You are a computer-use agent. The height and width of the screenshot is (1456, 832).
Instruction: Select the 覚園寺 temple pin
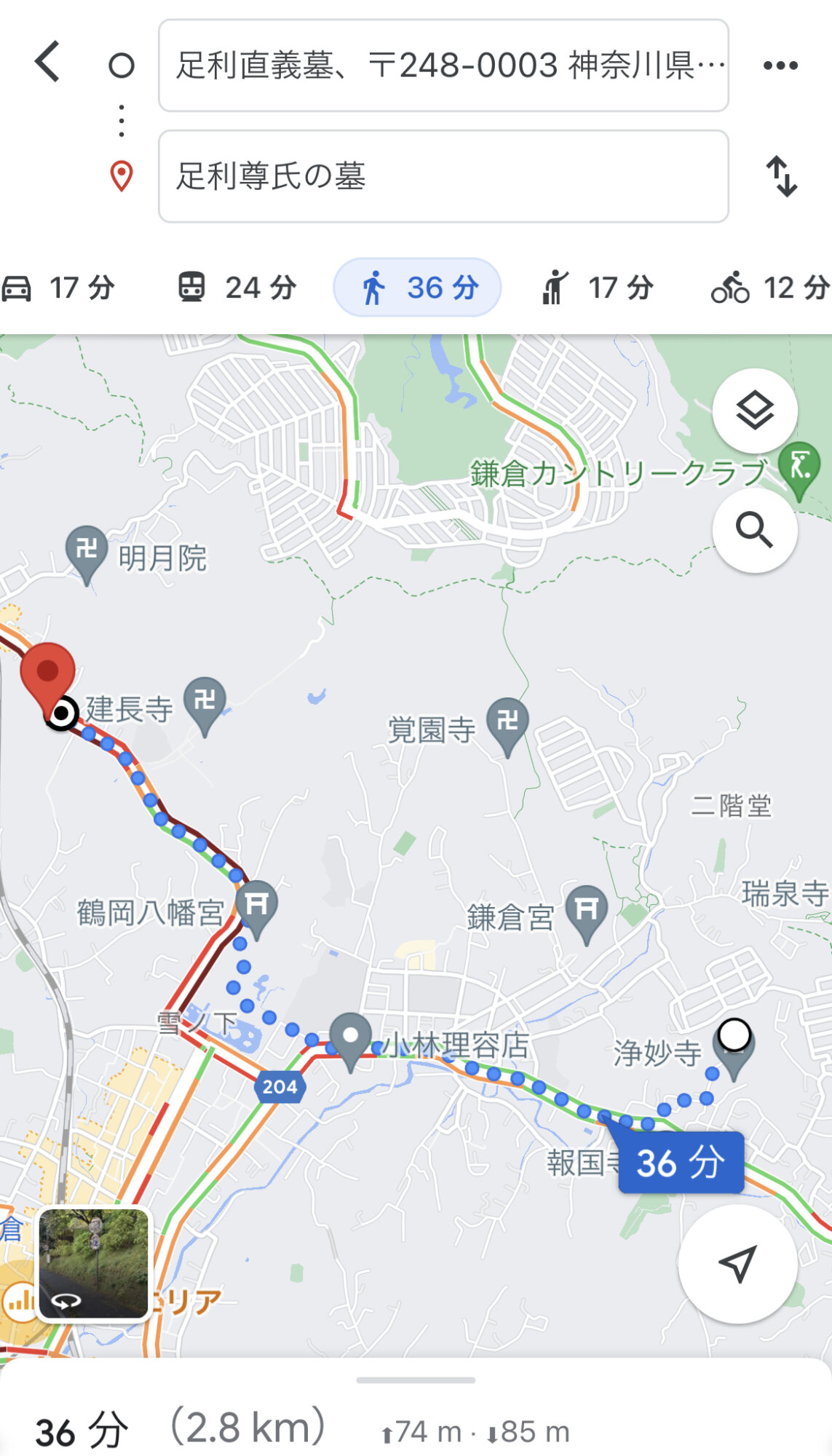tap(507, 726)
